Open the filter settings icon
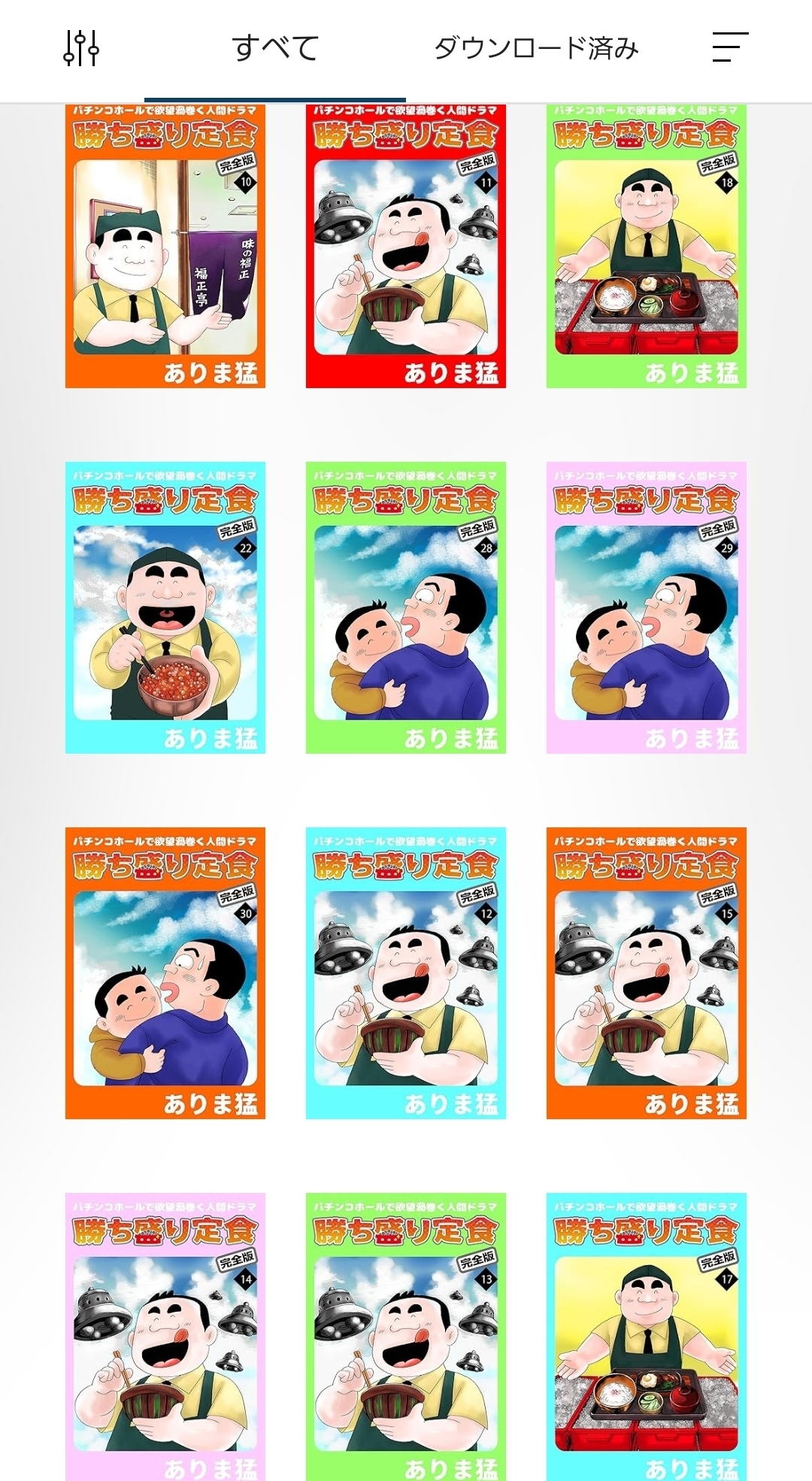The width and height of the screenshot is (812, 1481). (x=80, y=48)
